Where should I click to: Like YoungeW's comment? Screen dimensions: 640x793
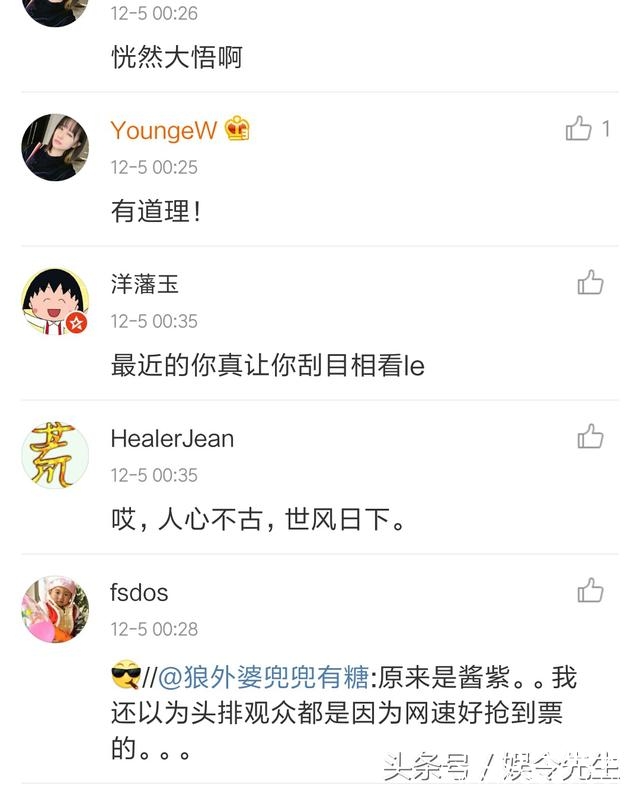pos(579,129)
